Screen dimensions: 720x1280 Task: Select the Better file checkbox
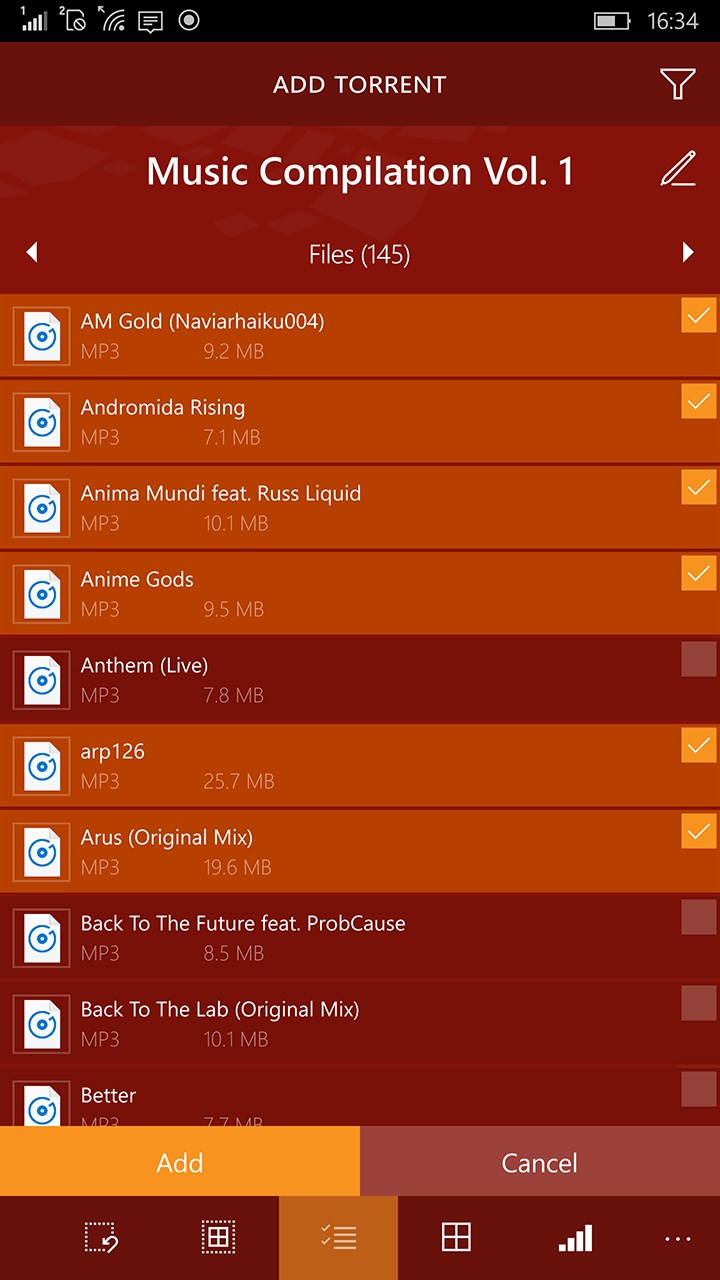(x=699, y=1090)
